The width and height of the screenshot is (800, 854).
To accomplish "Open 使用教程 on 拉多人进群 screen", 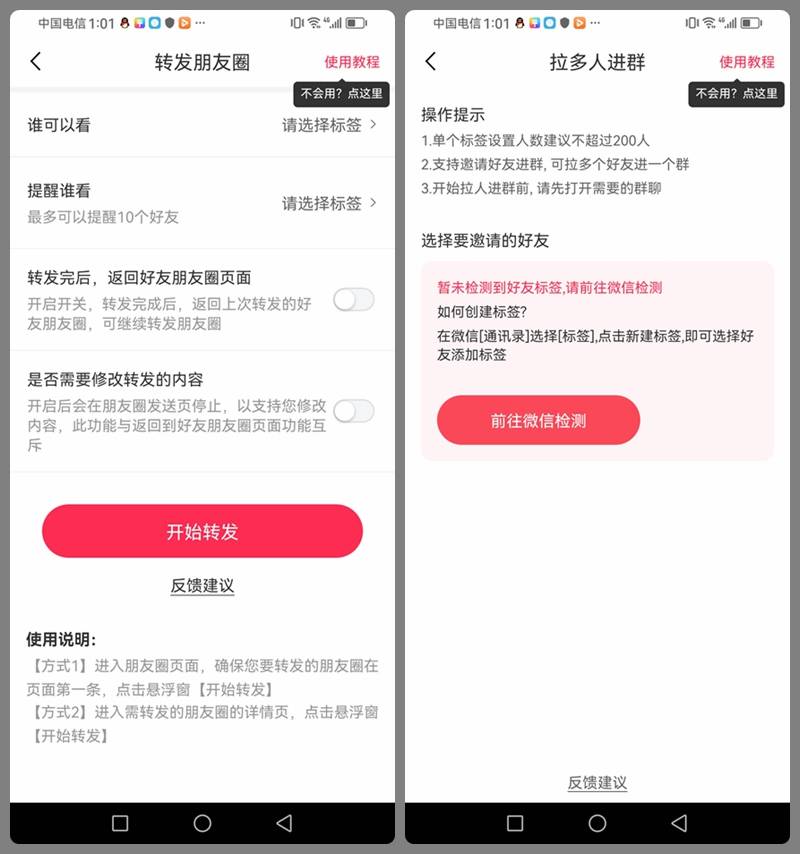I will pos(746,62).
